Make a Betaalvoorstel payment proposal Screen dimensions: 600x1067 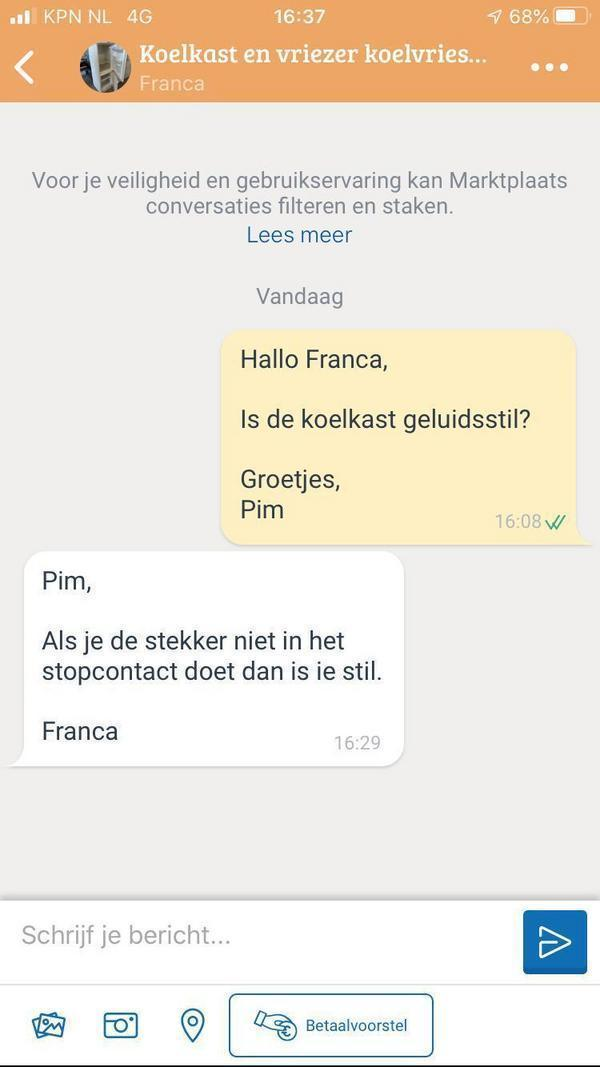tap(331, 1025)
